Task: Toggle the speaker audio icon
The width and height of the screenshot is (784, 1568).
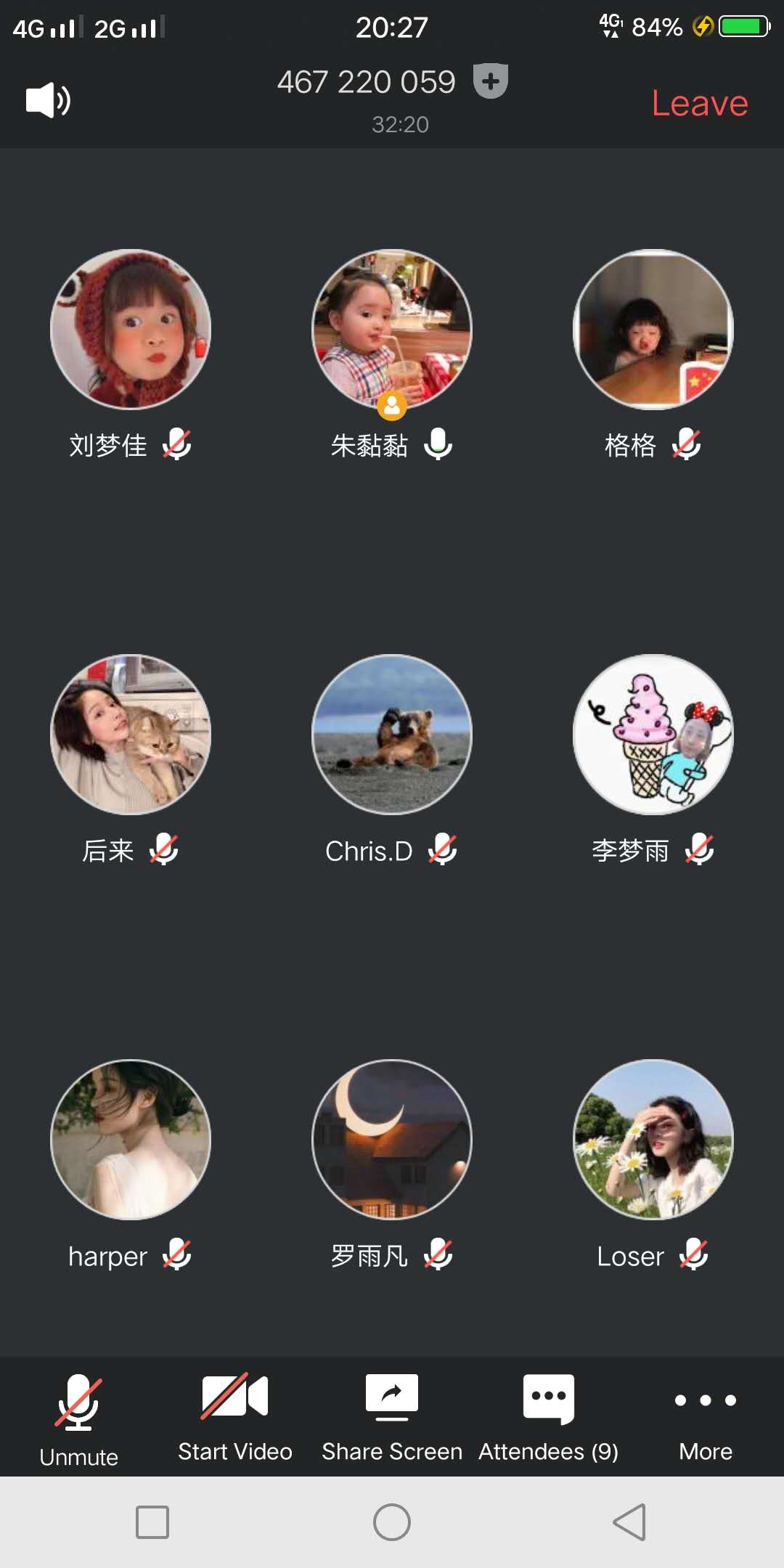Action: point(48,100)
